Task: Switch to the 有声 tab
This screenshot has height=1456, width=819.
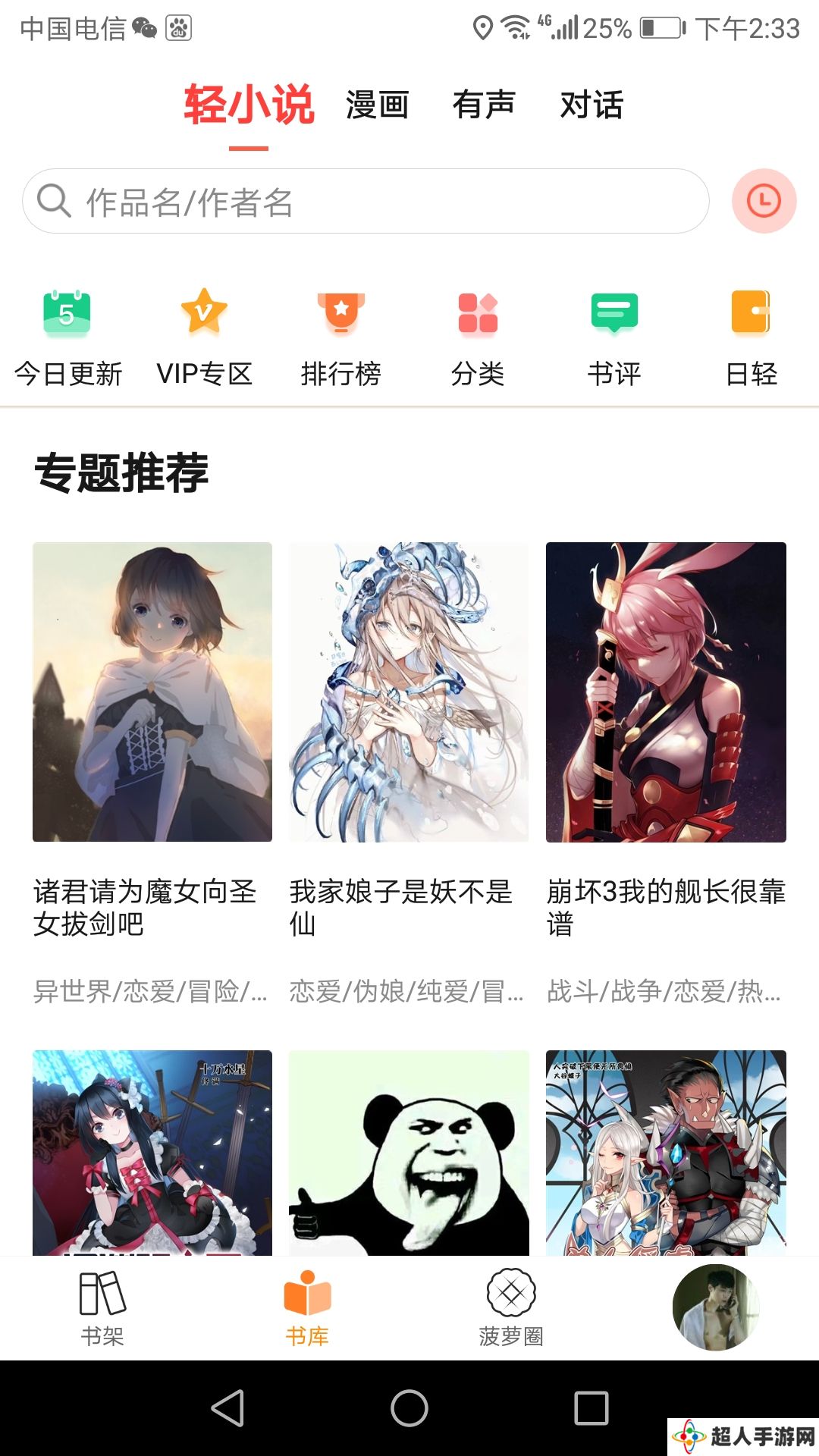Action: [x=484, y=105]
